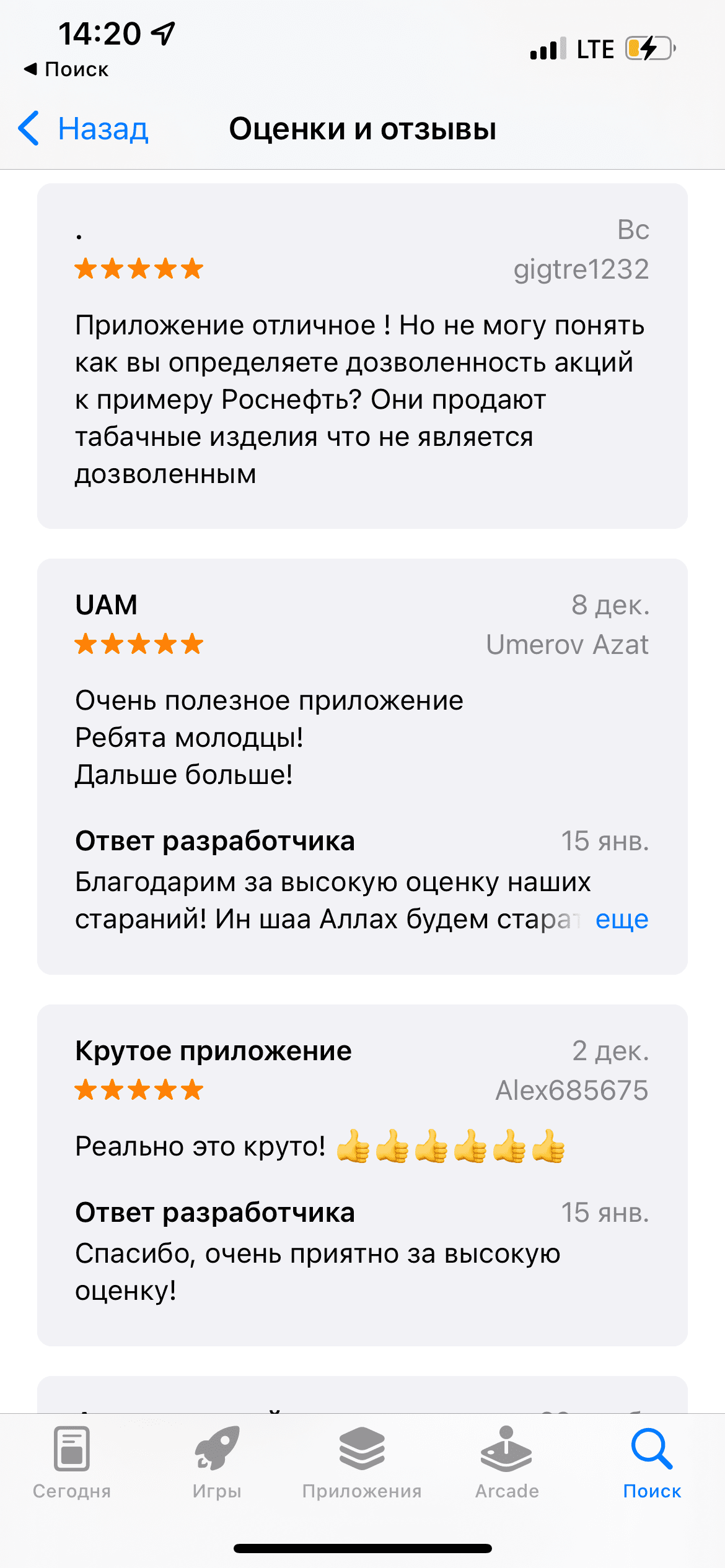Switch to the Игры tab
Screen dimensions: 725x1568
pyautogui.click(x=217, y=1463)
